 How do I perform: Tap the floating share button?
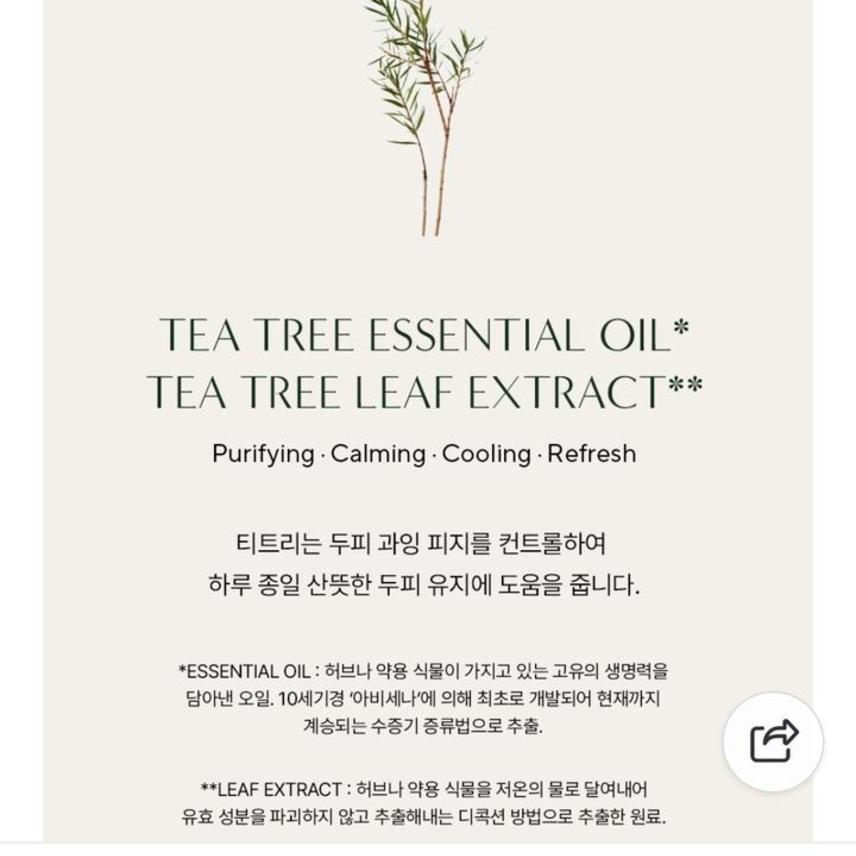(x=773, y=741)
